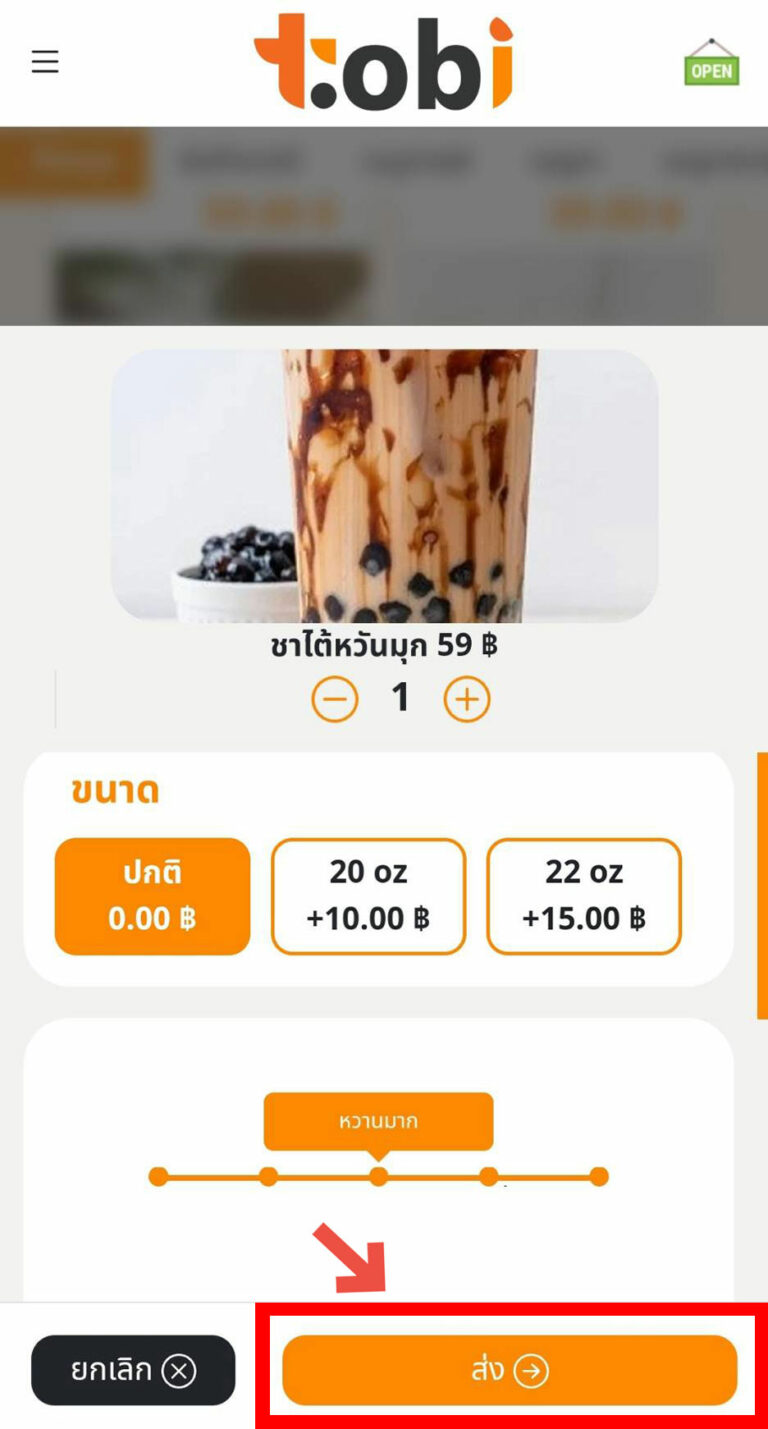The image size is (768, 1429).
Task: Select the ปกติ size option
Action: coord(151,895)
